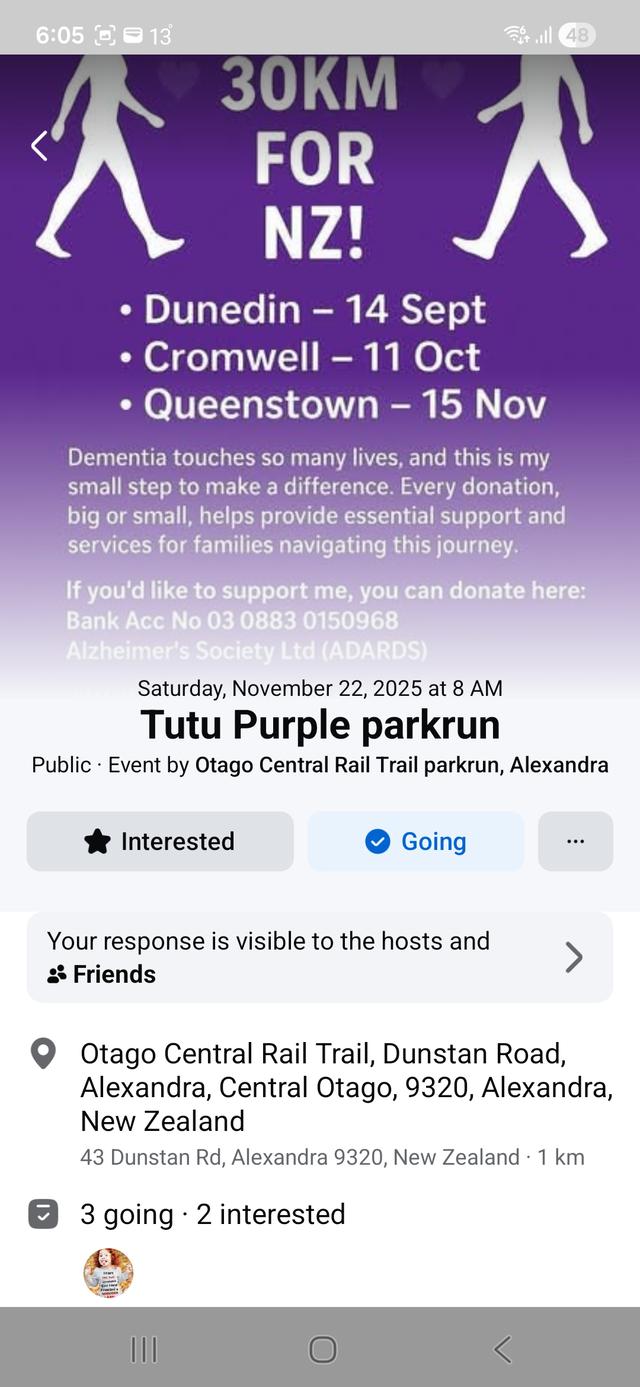Viewport: 640px width, 1387px height.
Task: Open the attendee's profile picture
Action: pos(108,1272)
